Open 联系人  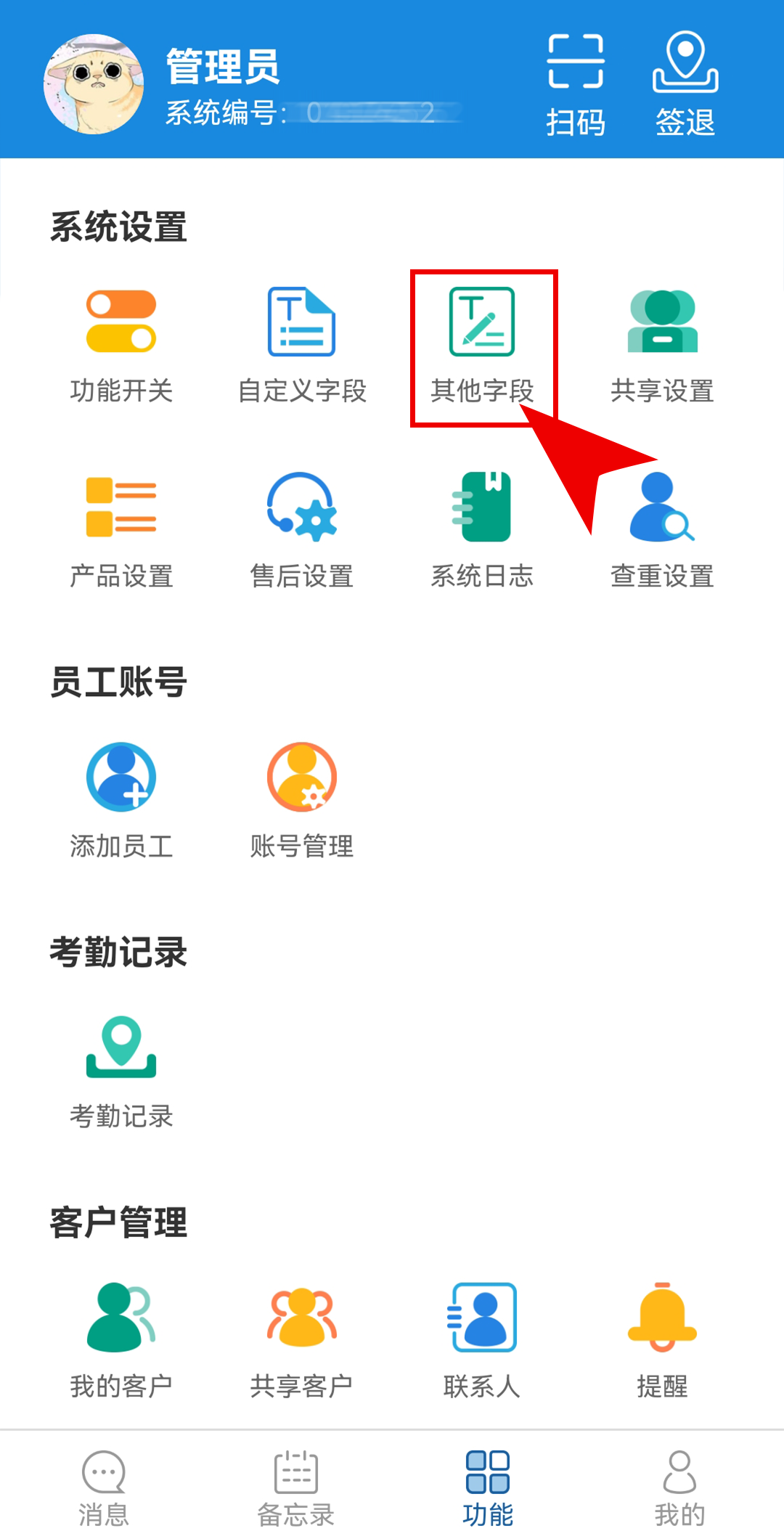pos(482,1339)
